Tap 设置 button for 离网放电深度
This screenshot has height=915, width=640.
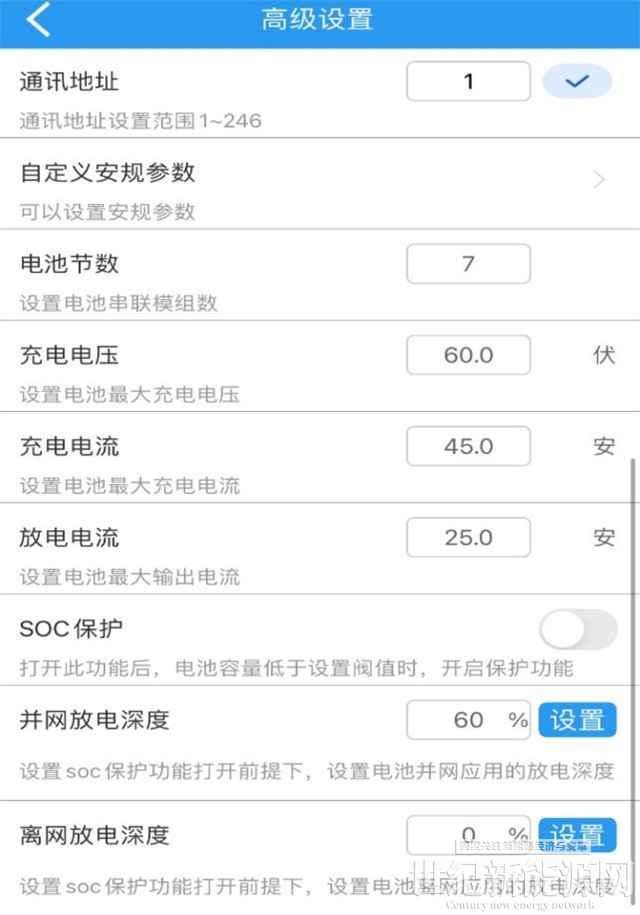tap(577, 834)
